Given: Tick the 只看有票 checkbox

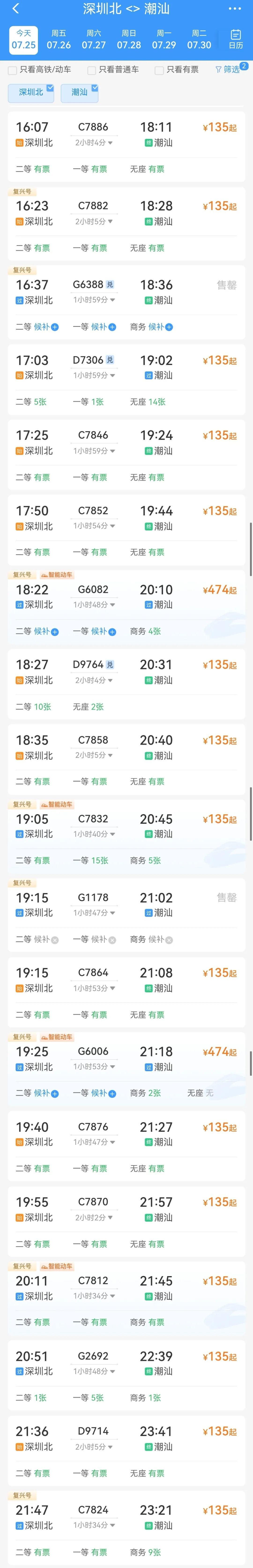Looking at the screenshot, I should [159, 70].
